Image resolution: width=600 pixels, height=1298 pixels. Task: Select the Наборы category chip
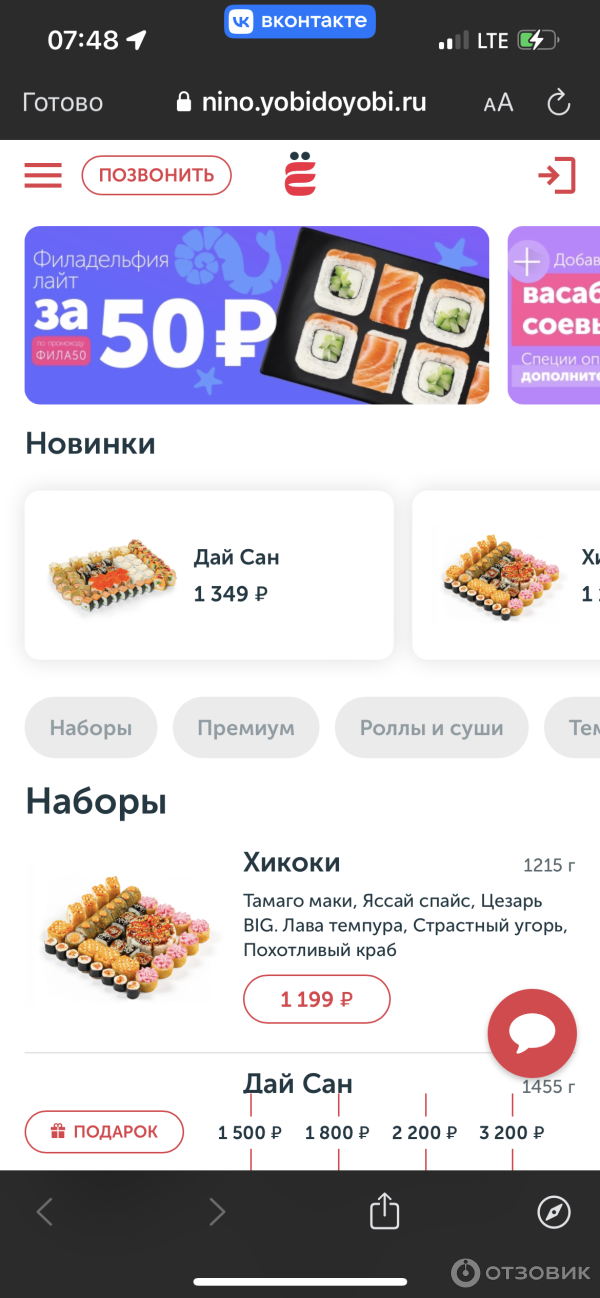[91, 728]
